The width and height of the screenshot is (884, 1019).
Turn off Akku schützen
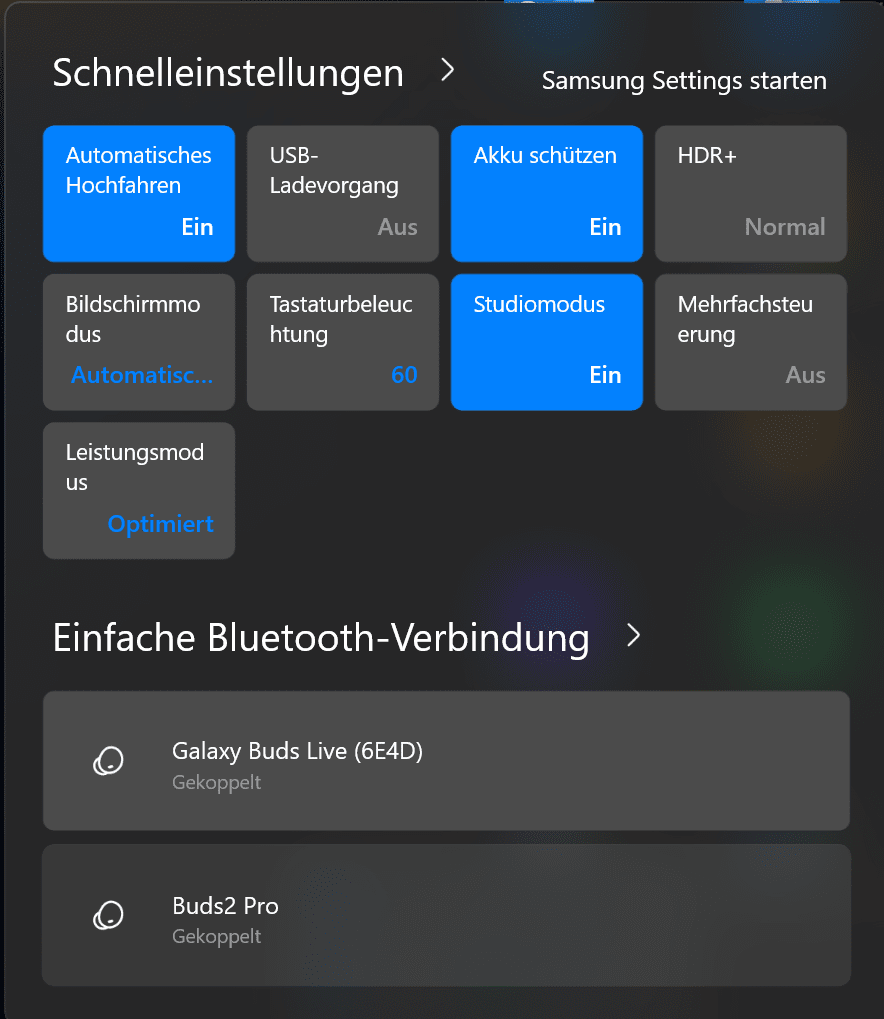(547, 193)
